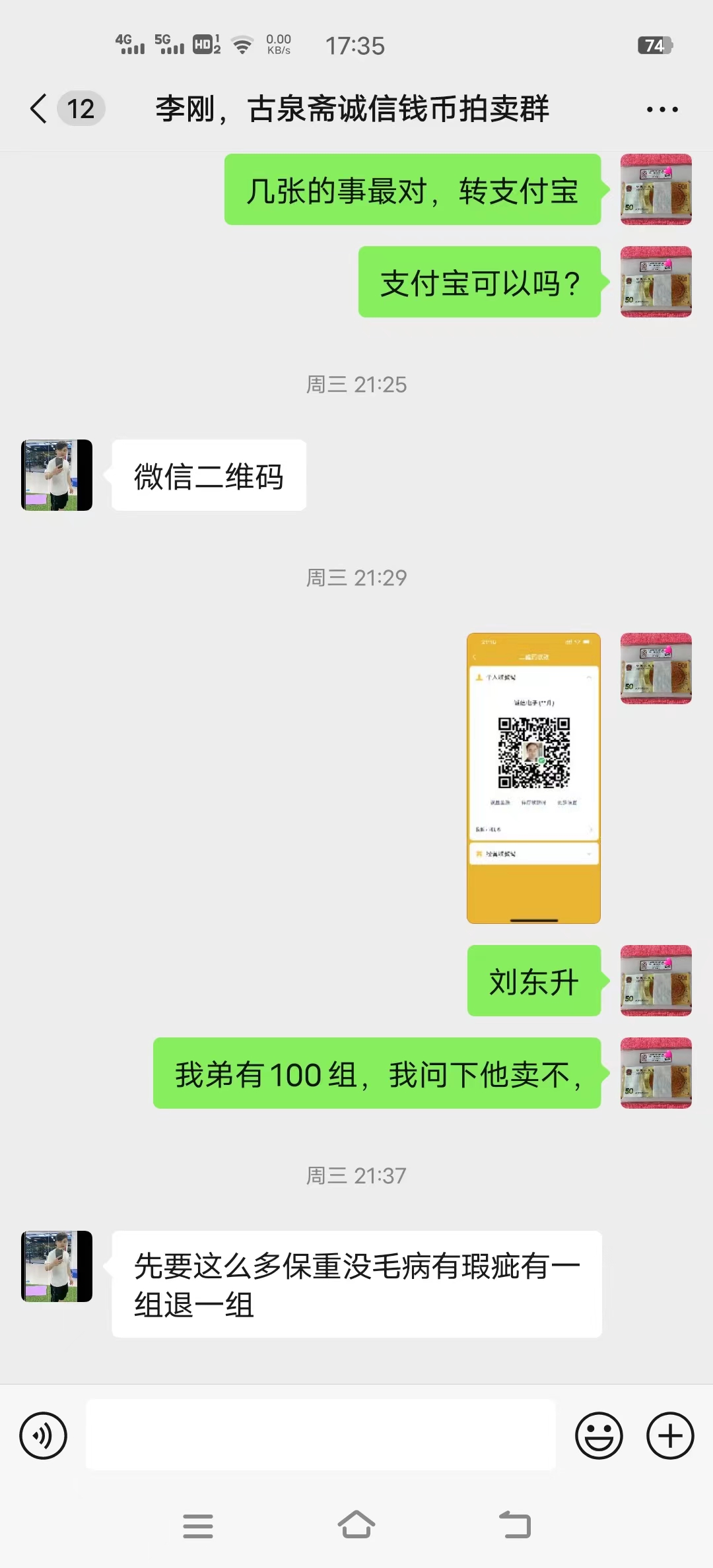Go to the phone's home screen
The height and width of the screenshot is (1568, 713).
[x=356, y=1525]
